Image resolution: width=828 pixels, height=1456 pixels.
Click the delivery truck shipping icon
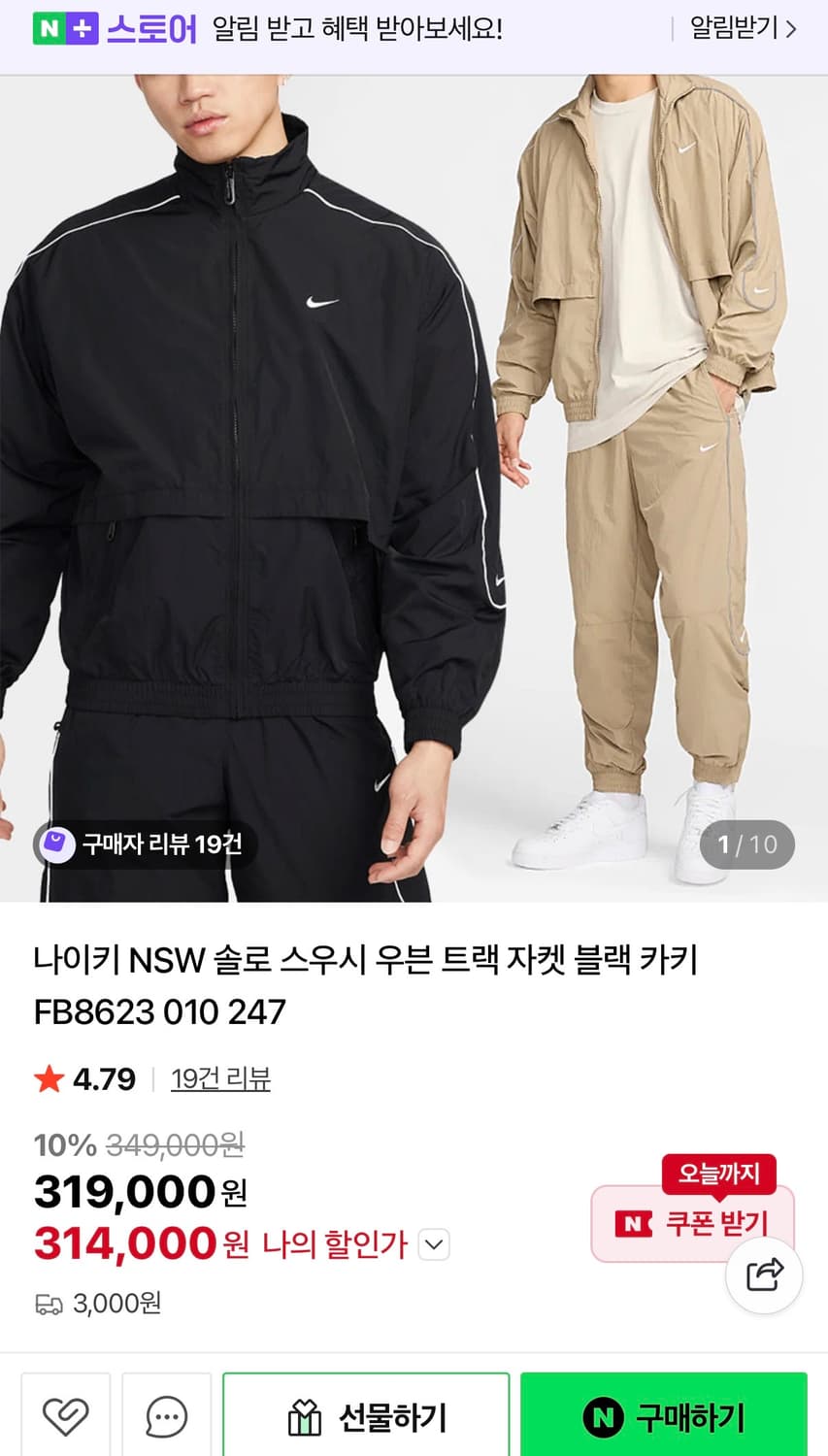49,1305
